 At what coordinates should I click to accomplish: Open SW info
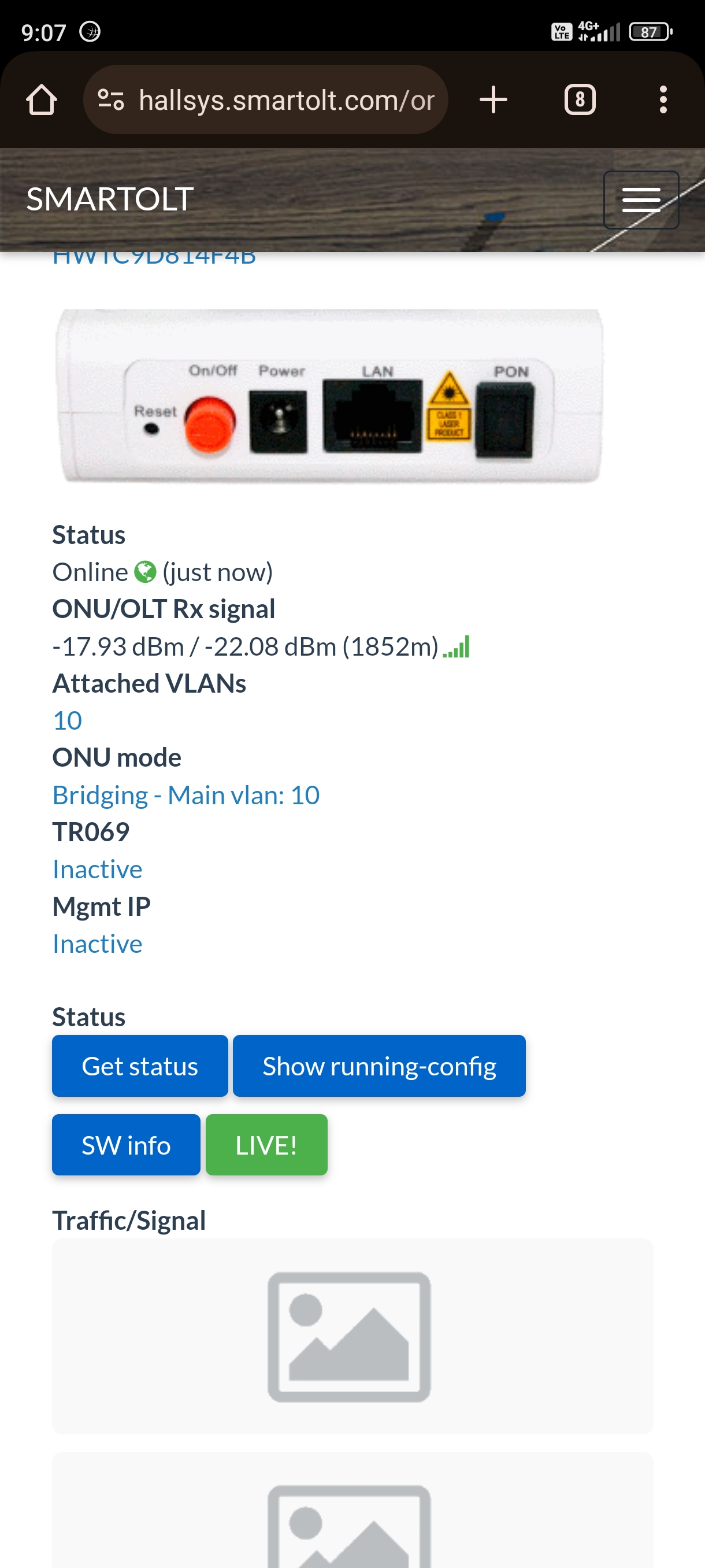pos(126,1145)
